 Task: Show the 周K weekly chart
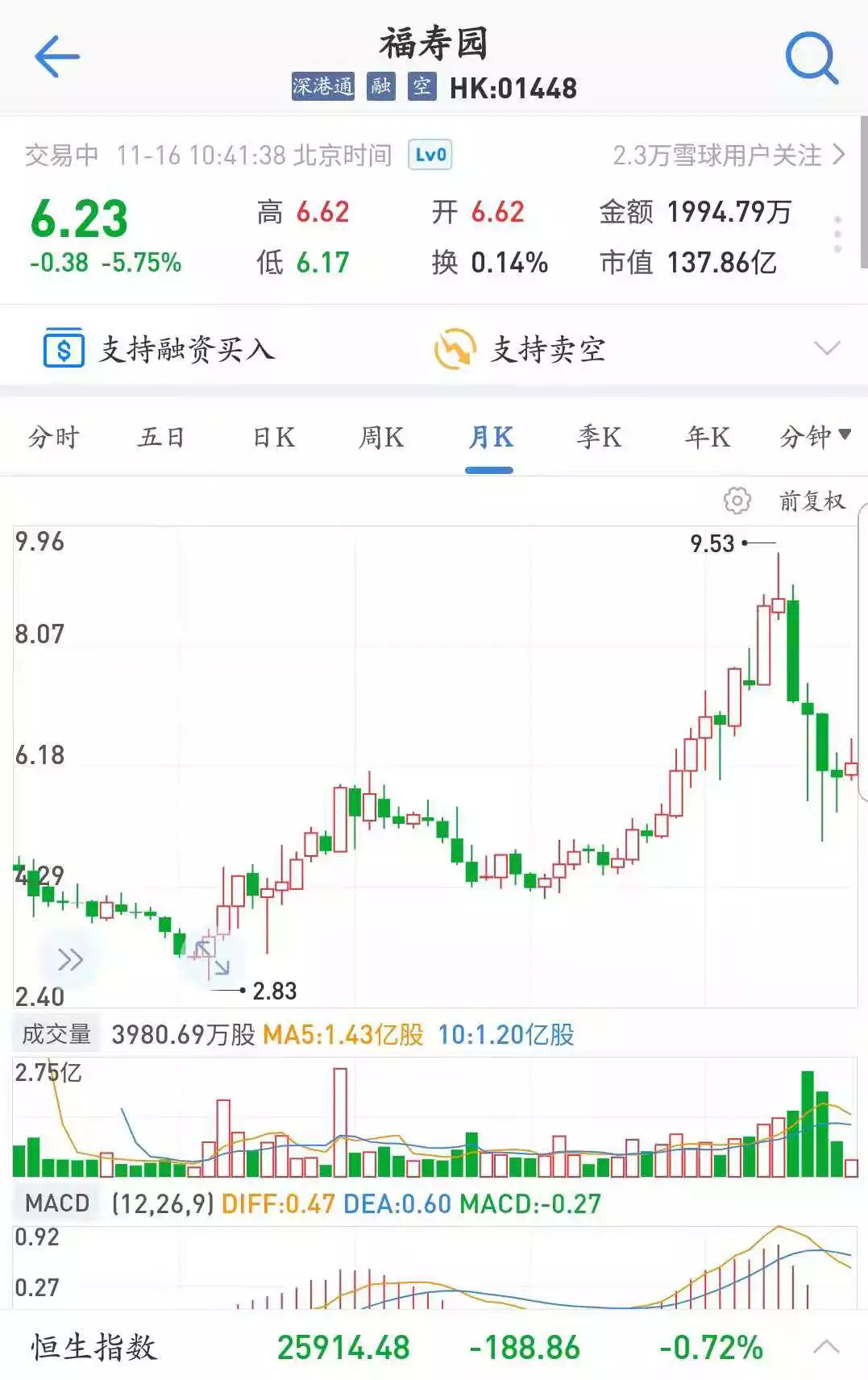tap(381, 438)
